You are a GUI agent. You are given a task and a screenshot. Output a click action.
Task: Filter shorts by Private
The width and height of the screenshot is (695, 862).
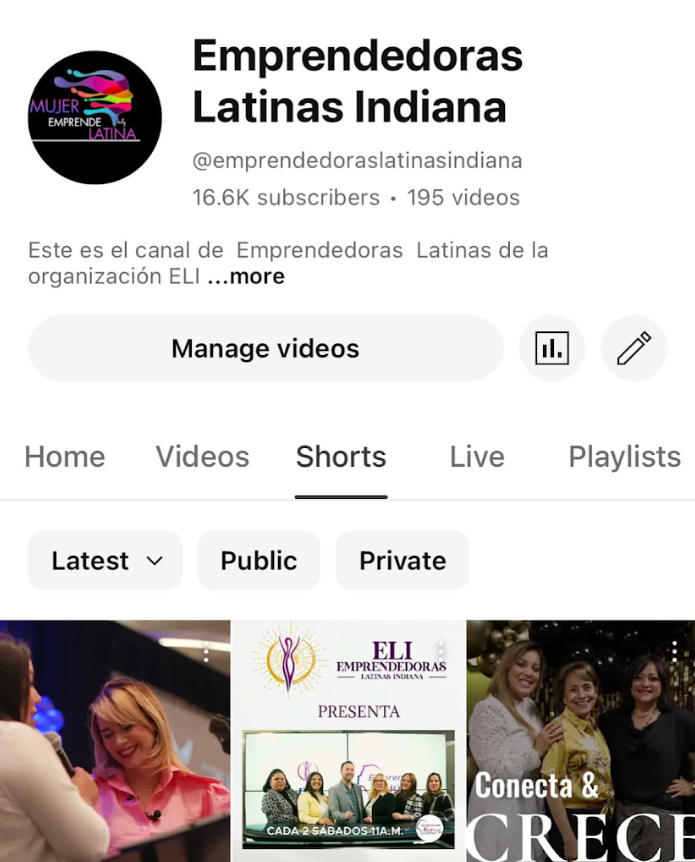(403, 561)
